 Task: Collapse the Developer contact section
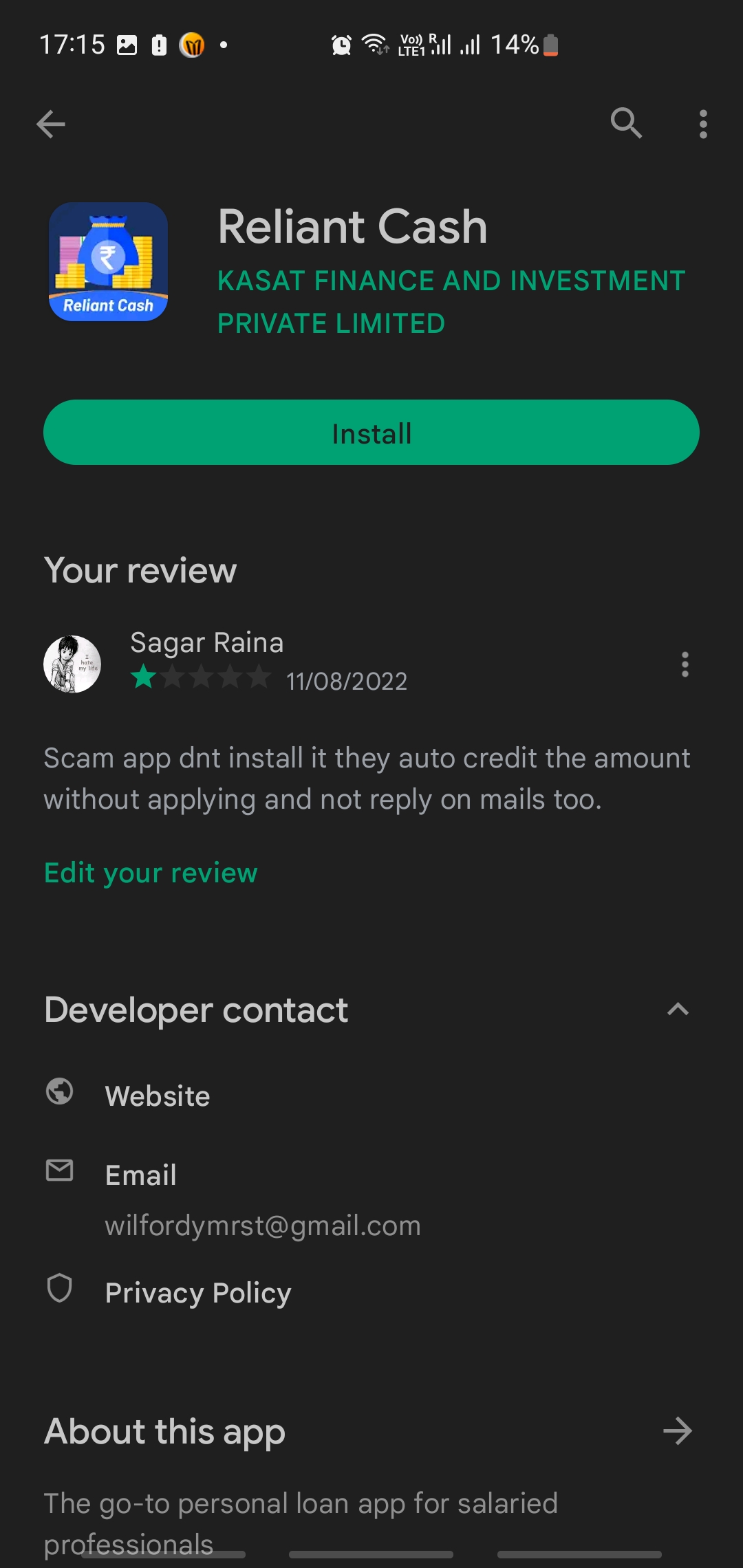point(678,1010)
